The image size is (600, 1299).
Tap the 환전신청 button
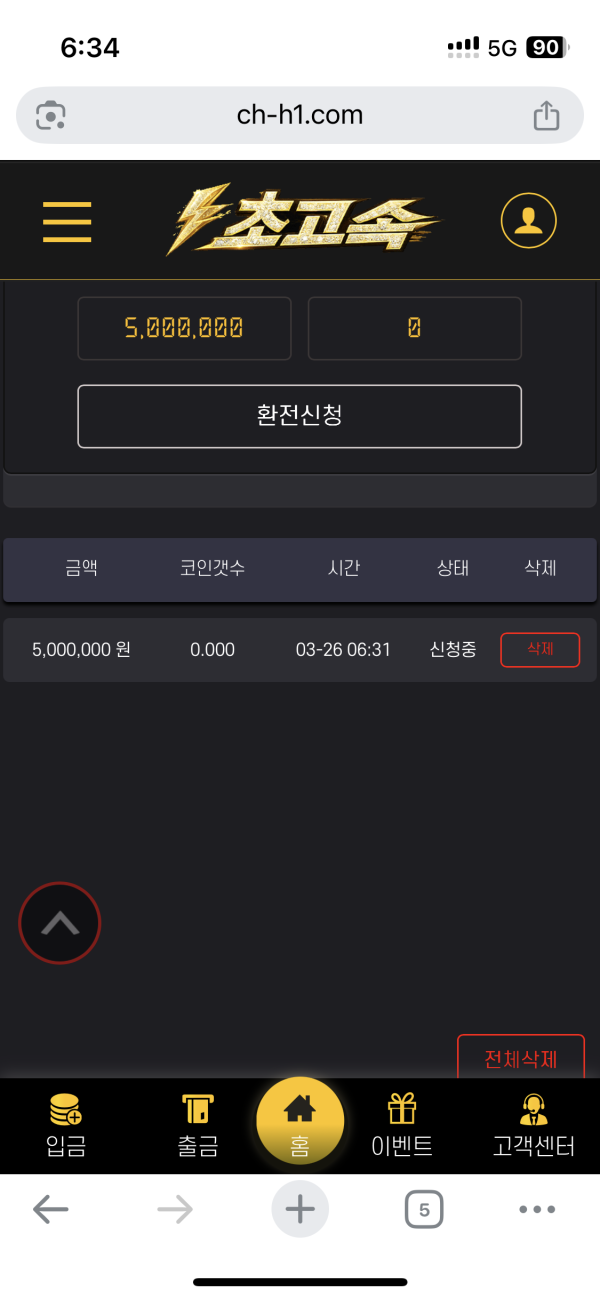click(299, 416)
